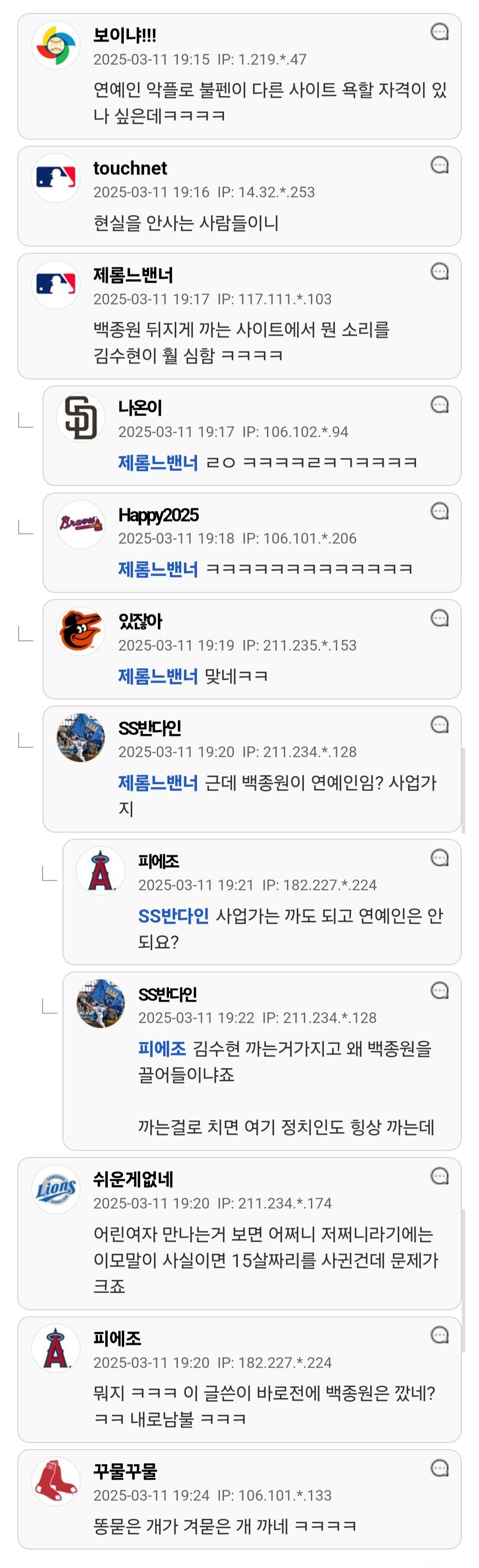Open reply bubble on 제롬느밴너's comment

click(x=440, y=272)
